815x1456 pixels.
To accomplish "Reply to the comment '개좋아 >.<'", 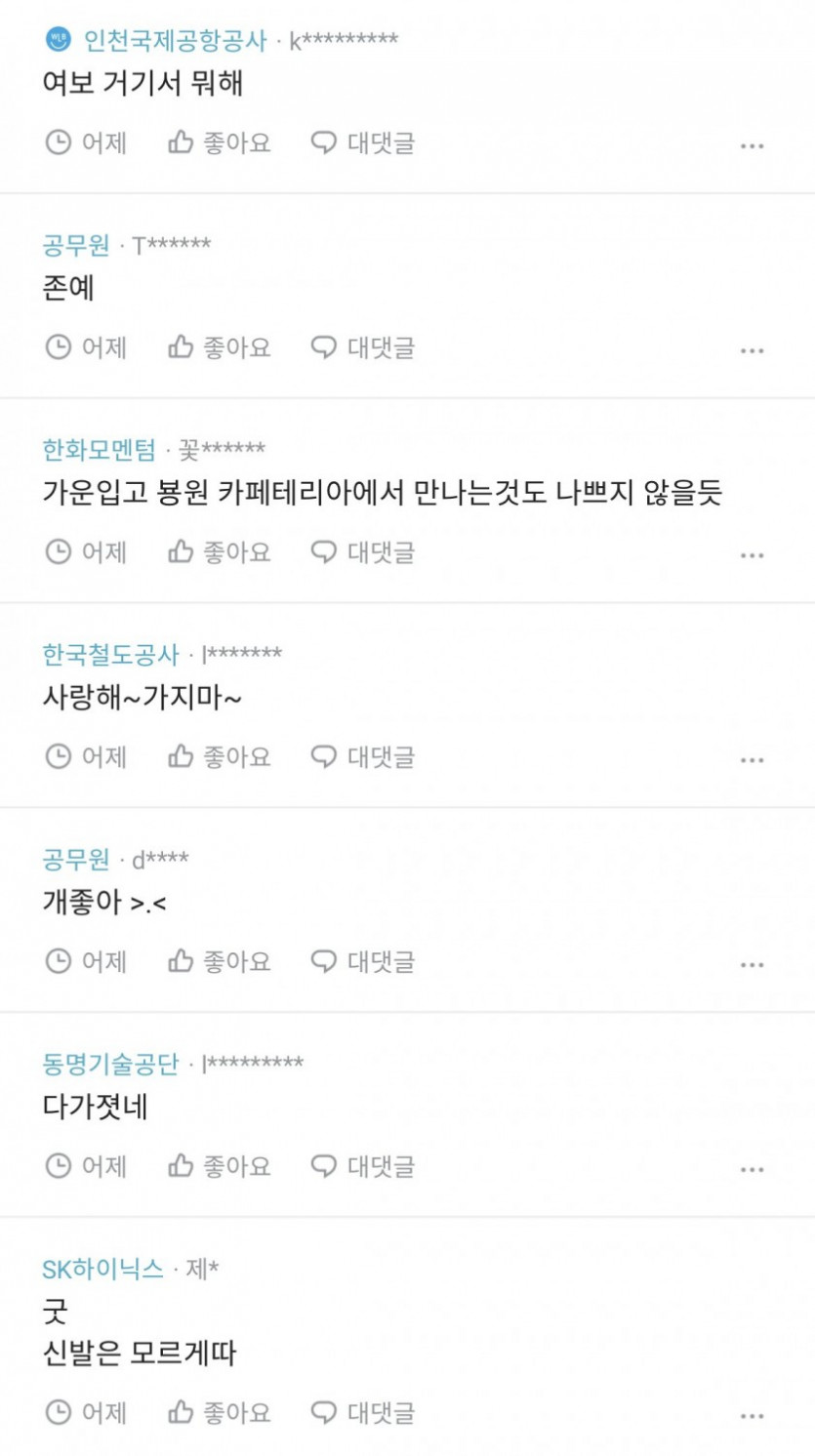I will 363,962.
